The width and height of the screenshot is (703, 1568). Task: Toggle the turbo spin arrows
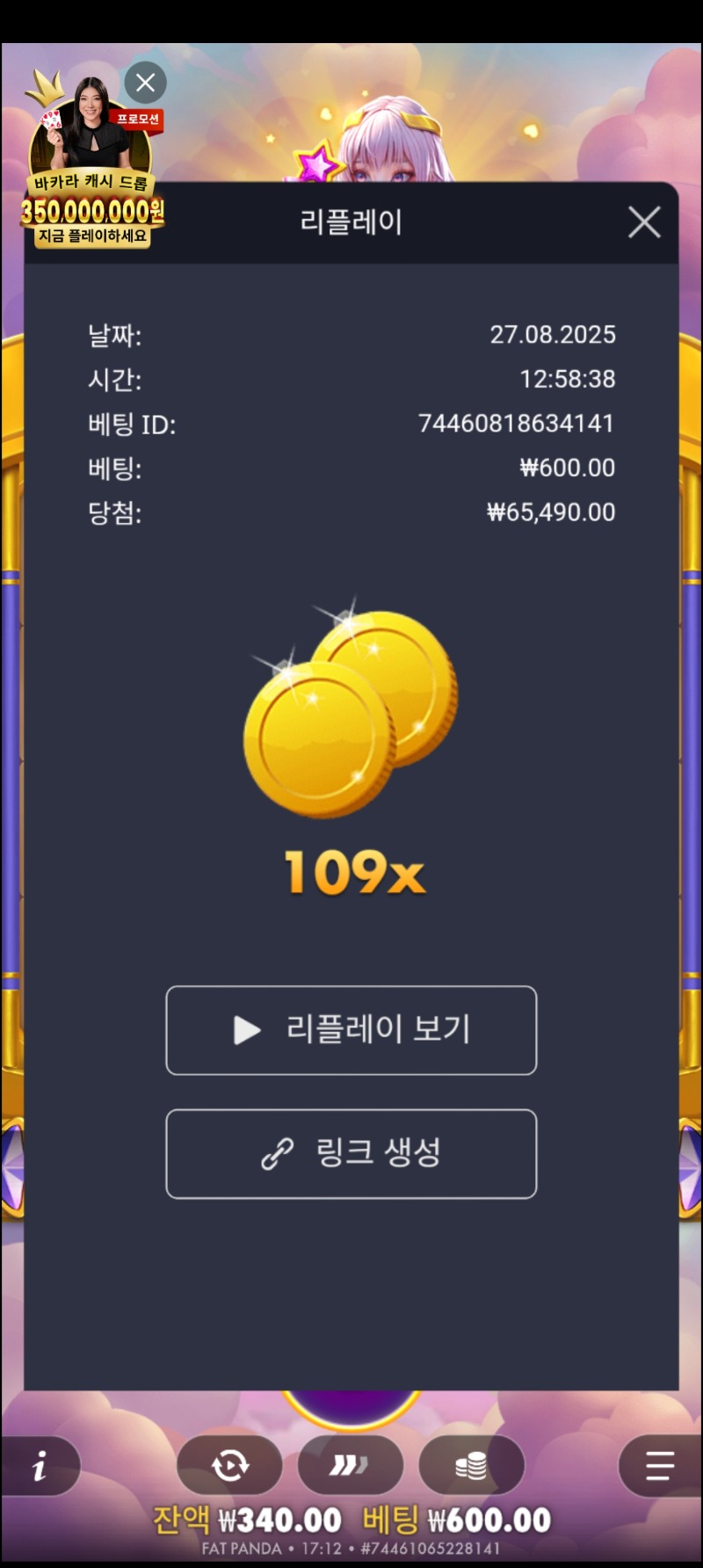click(x=350, y=1465)
